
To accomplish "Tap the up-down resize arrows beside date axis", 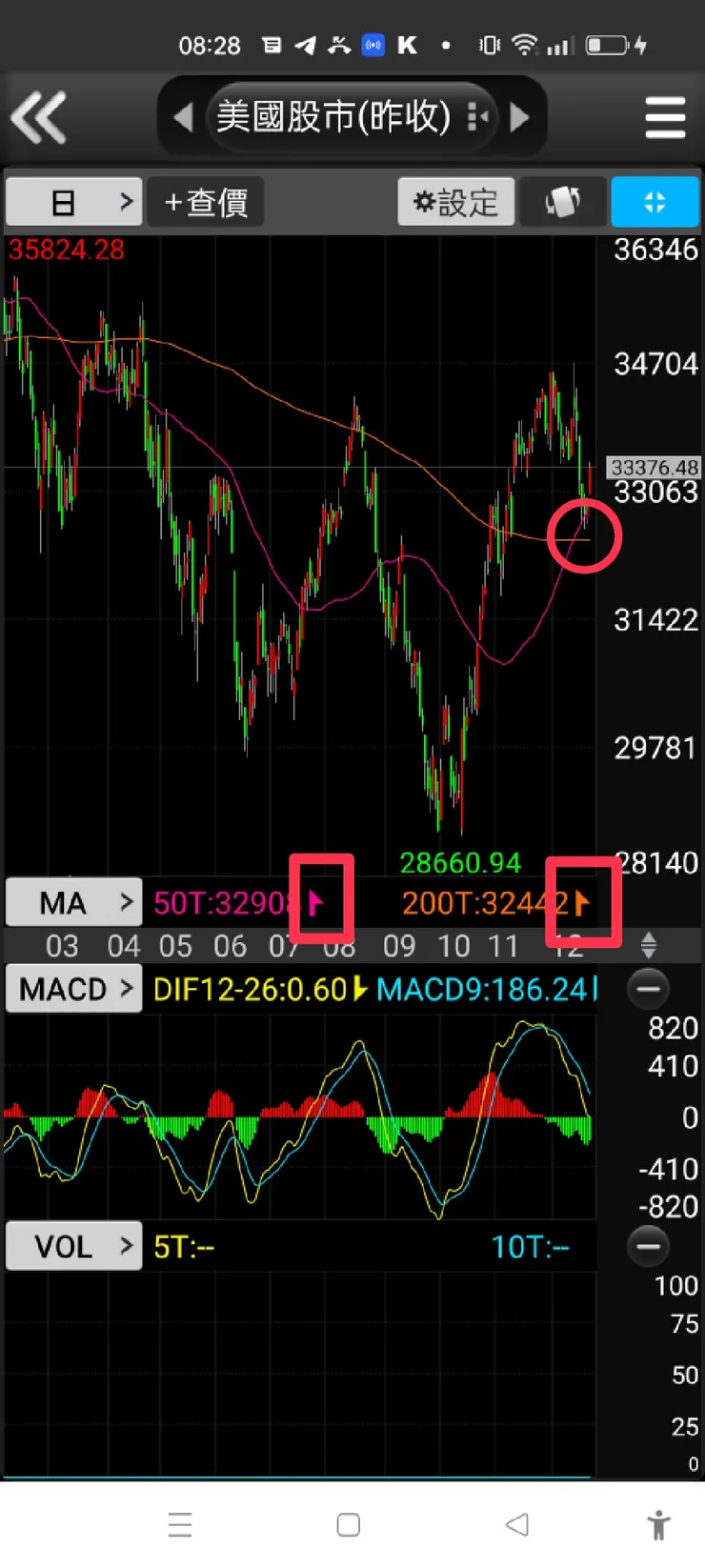I will (x=649, y=946).
